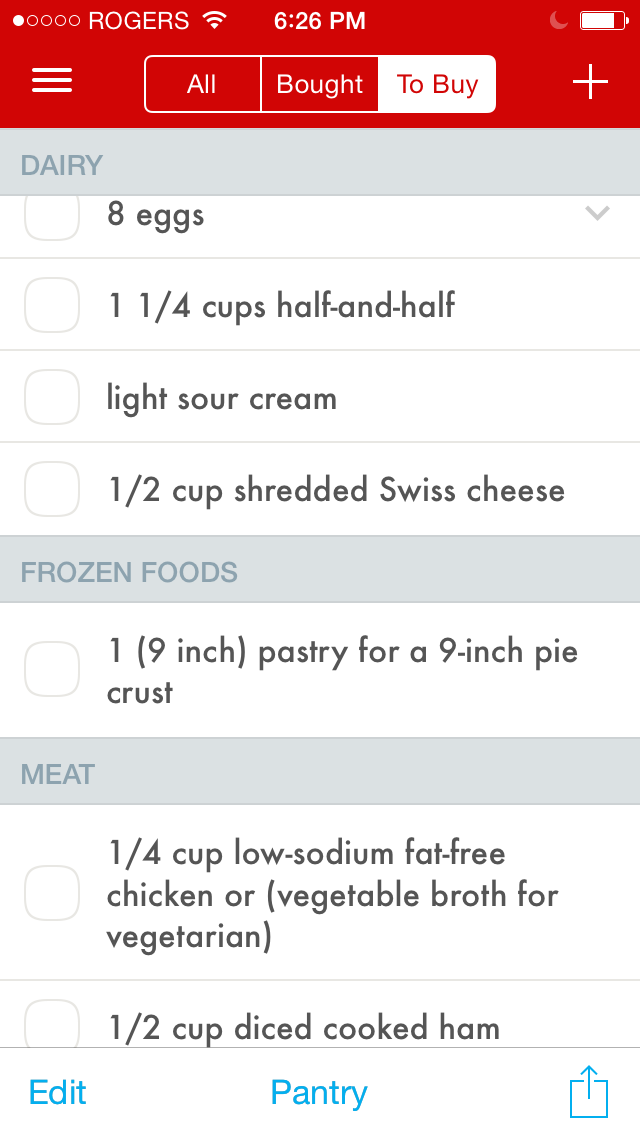Viewport: 640px width, 1136px height.
Task: Mark the chicken broth item as bought
Action: 52,893
